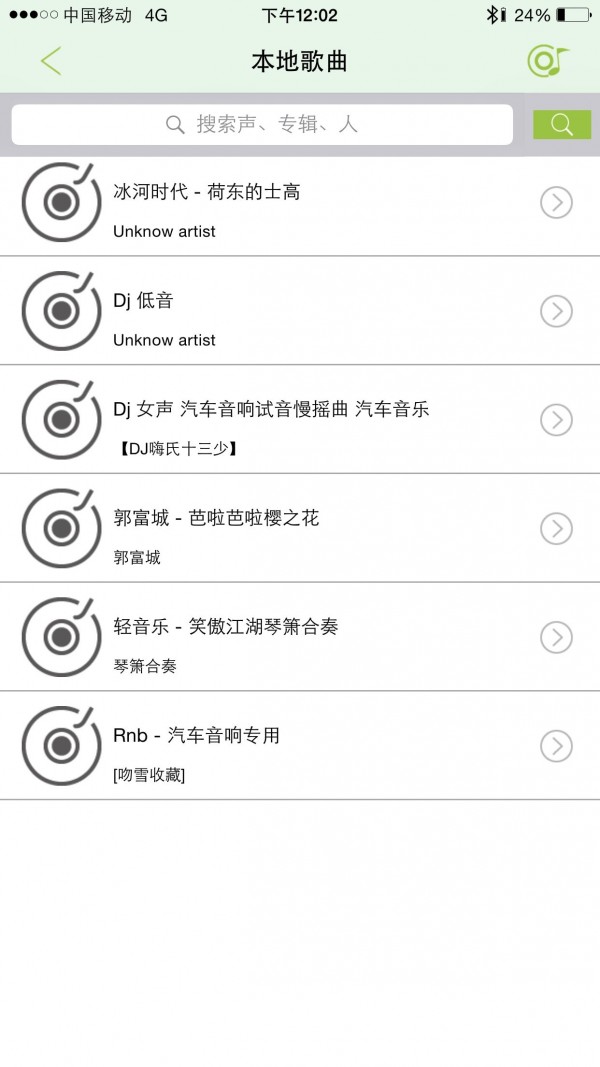Open the arrow beside Dj 低音
Viewport: 600px width, 1067px height.
click(x=556, y=312)
